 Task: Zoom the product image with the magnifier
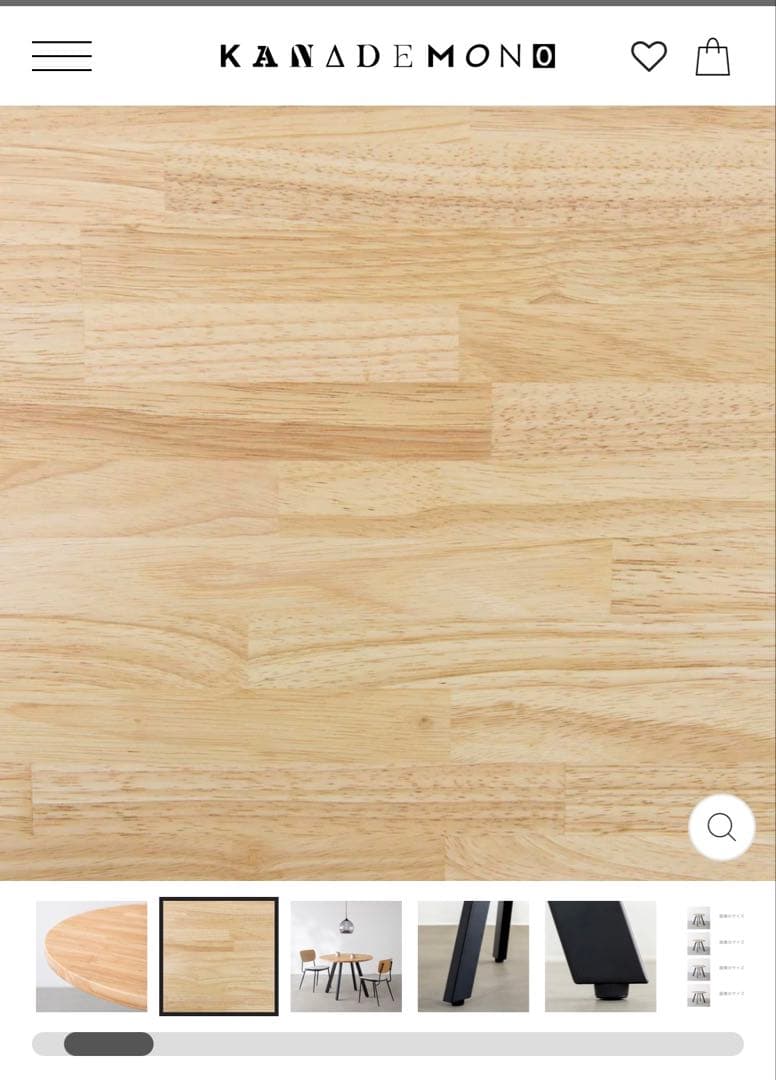pyautogui.click(x=721, y=827)
